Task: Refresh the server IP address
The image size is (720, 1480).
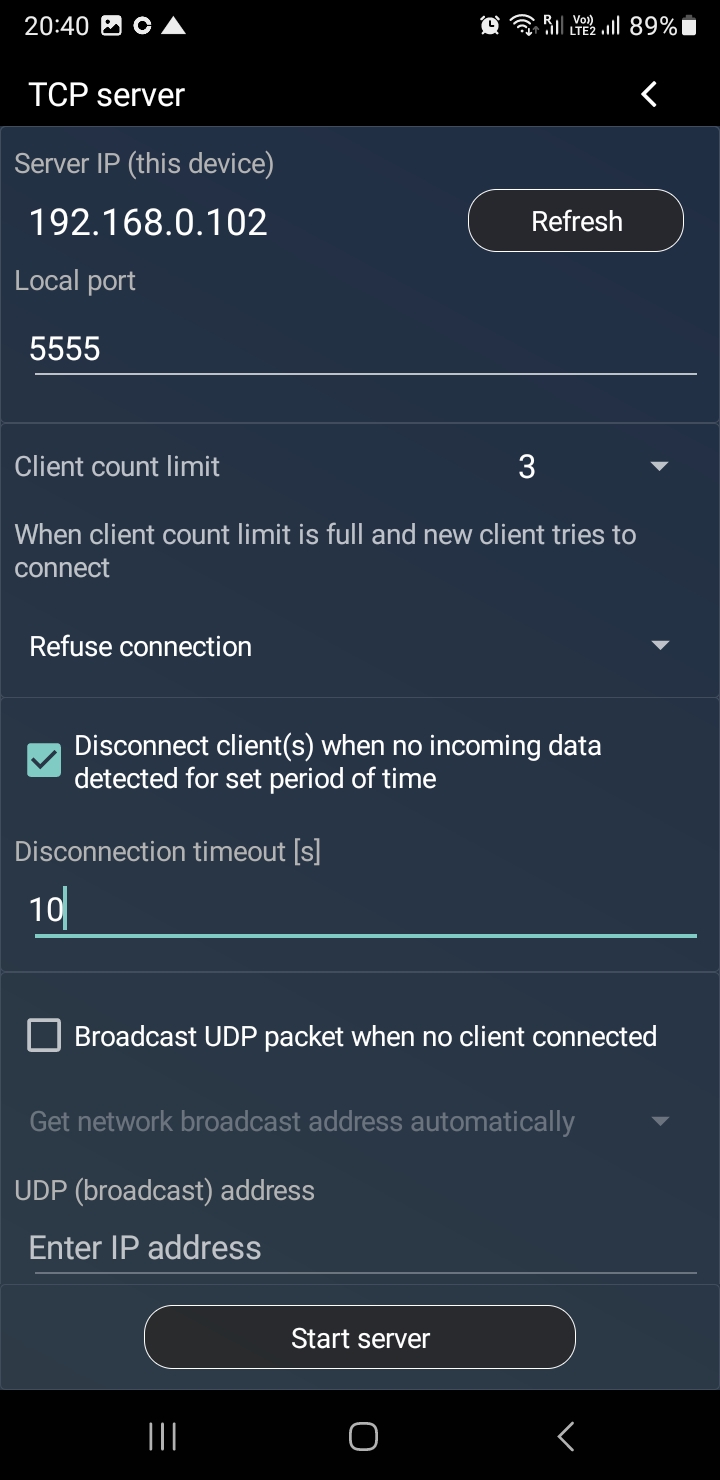Action: pos(576,221)
